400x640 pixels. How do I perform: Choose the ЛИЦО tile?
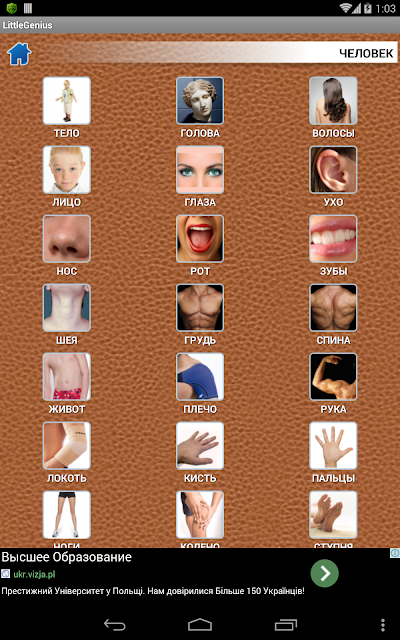67,170
